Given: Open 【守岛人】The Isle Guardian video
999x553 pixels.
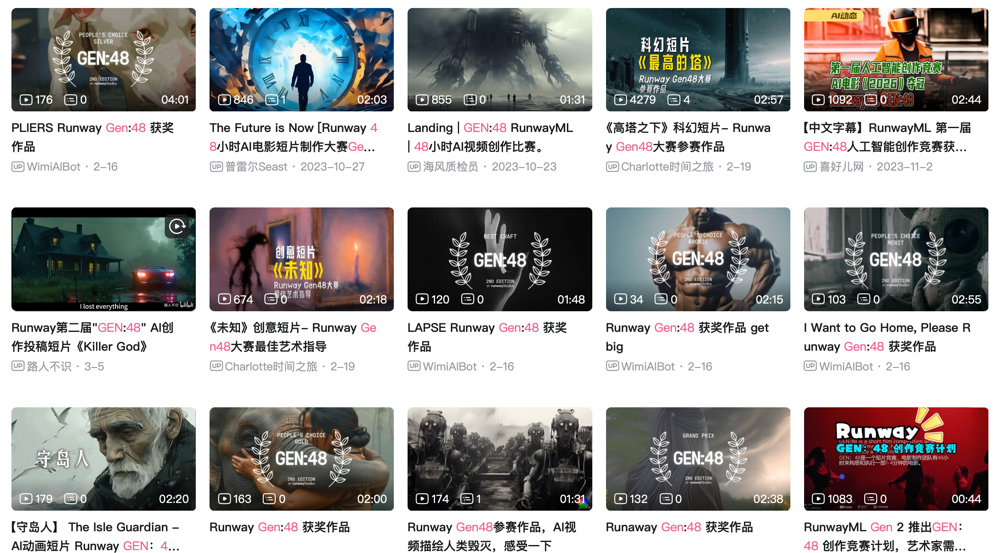Looking at the screenshot, I should (103, 458).
